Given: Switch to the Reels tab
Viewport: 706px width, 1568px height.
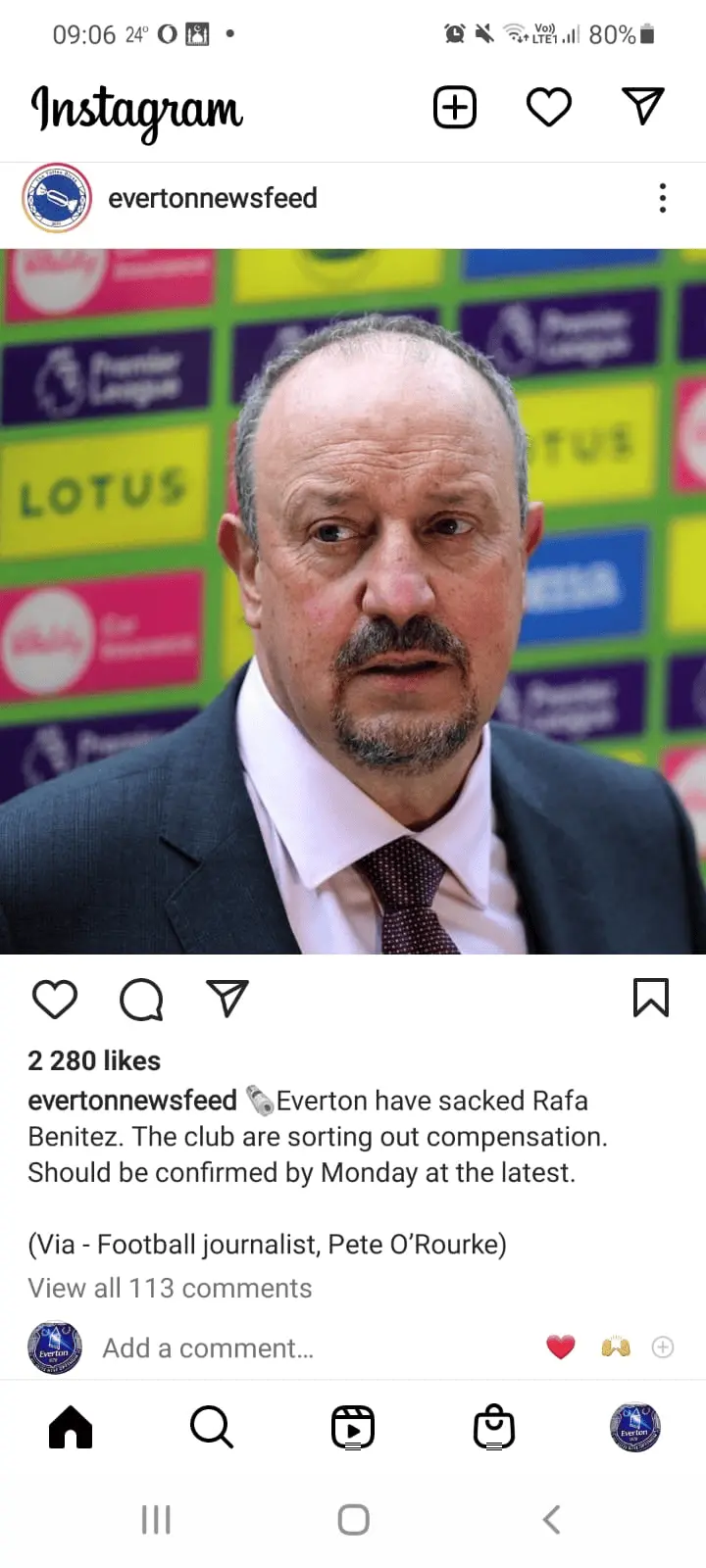Looking at the screenshot, I should click(353, 1428).
